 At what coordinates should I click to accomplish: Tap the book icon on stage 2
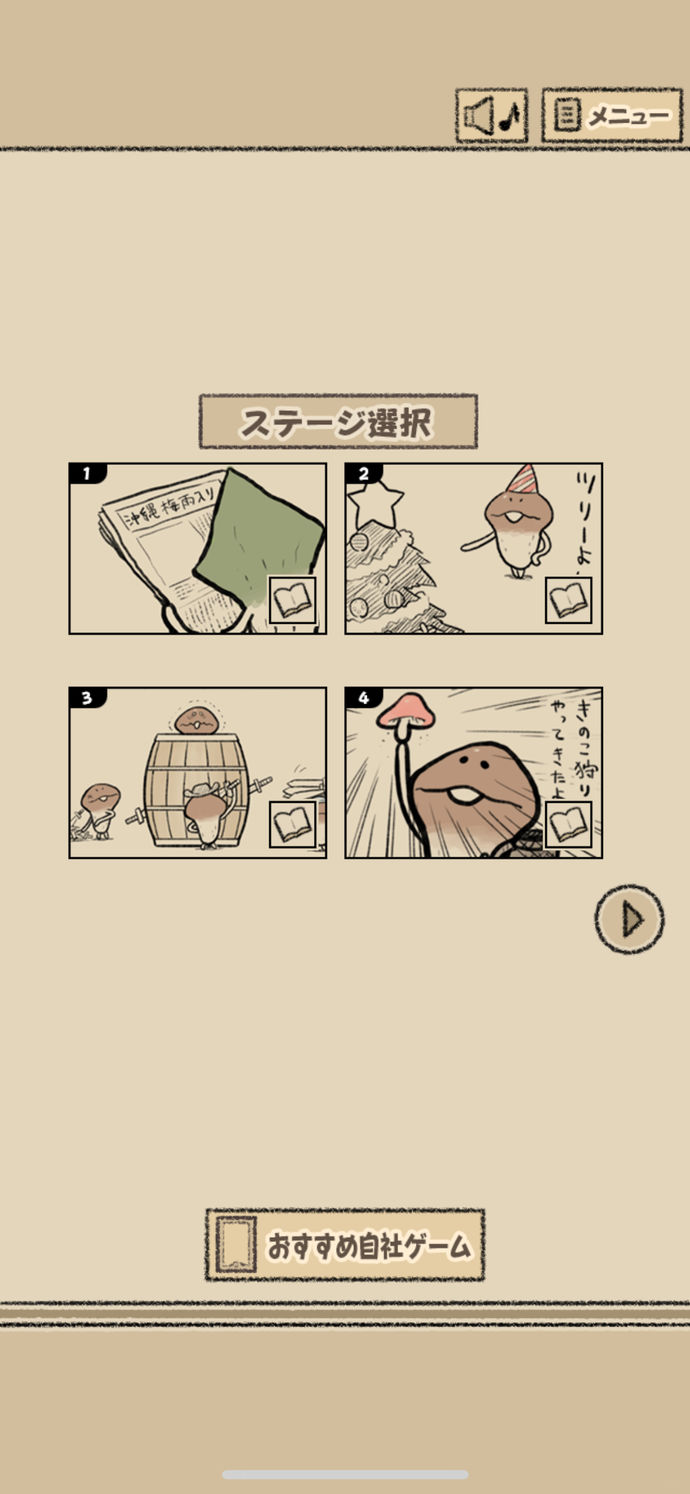568,601
